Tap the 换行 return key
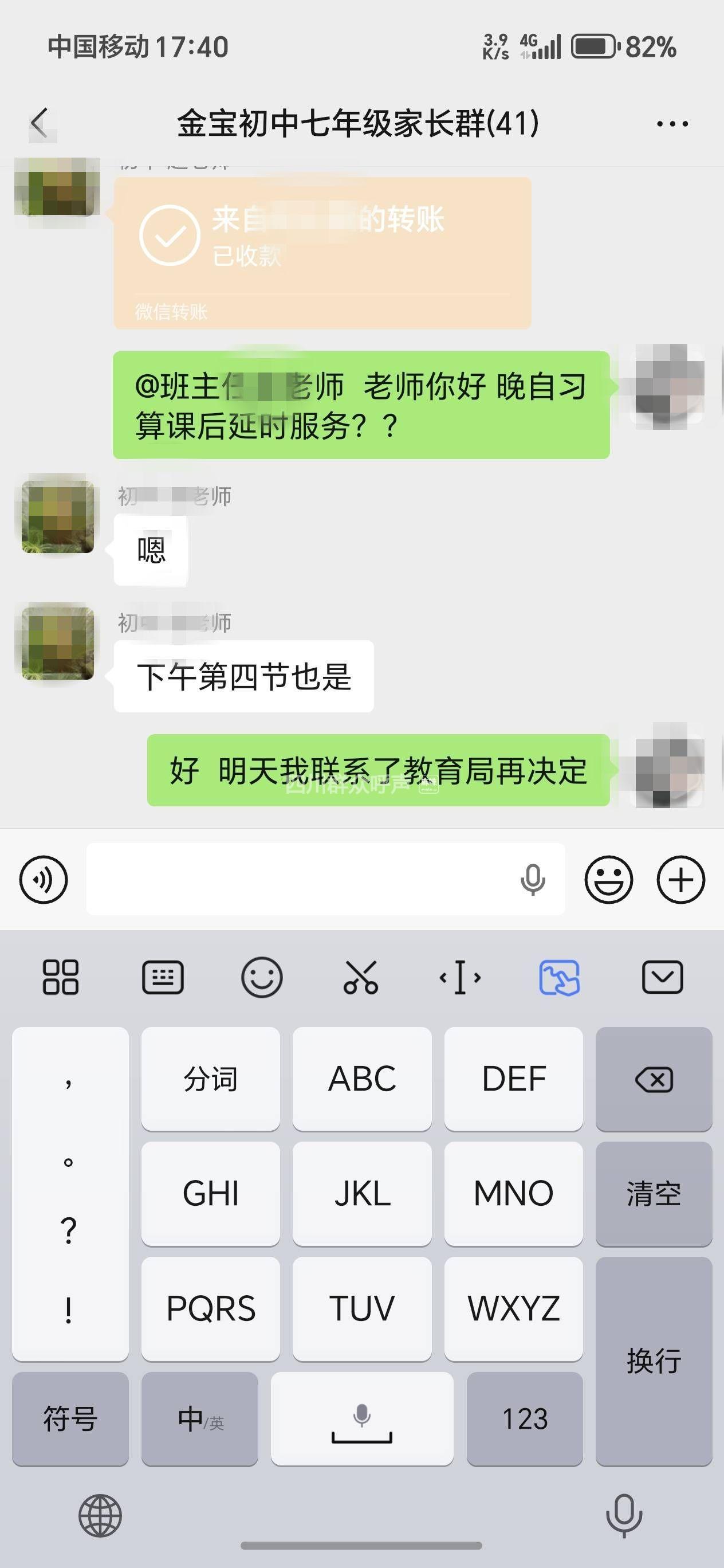Image resolution: width=724 pixels, height=1568 pixels. 654,1361
